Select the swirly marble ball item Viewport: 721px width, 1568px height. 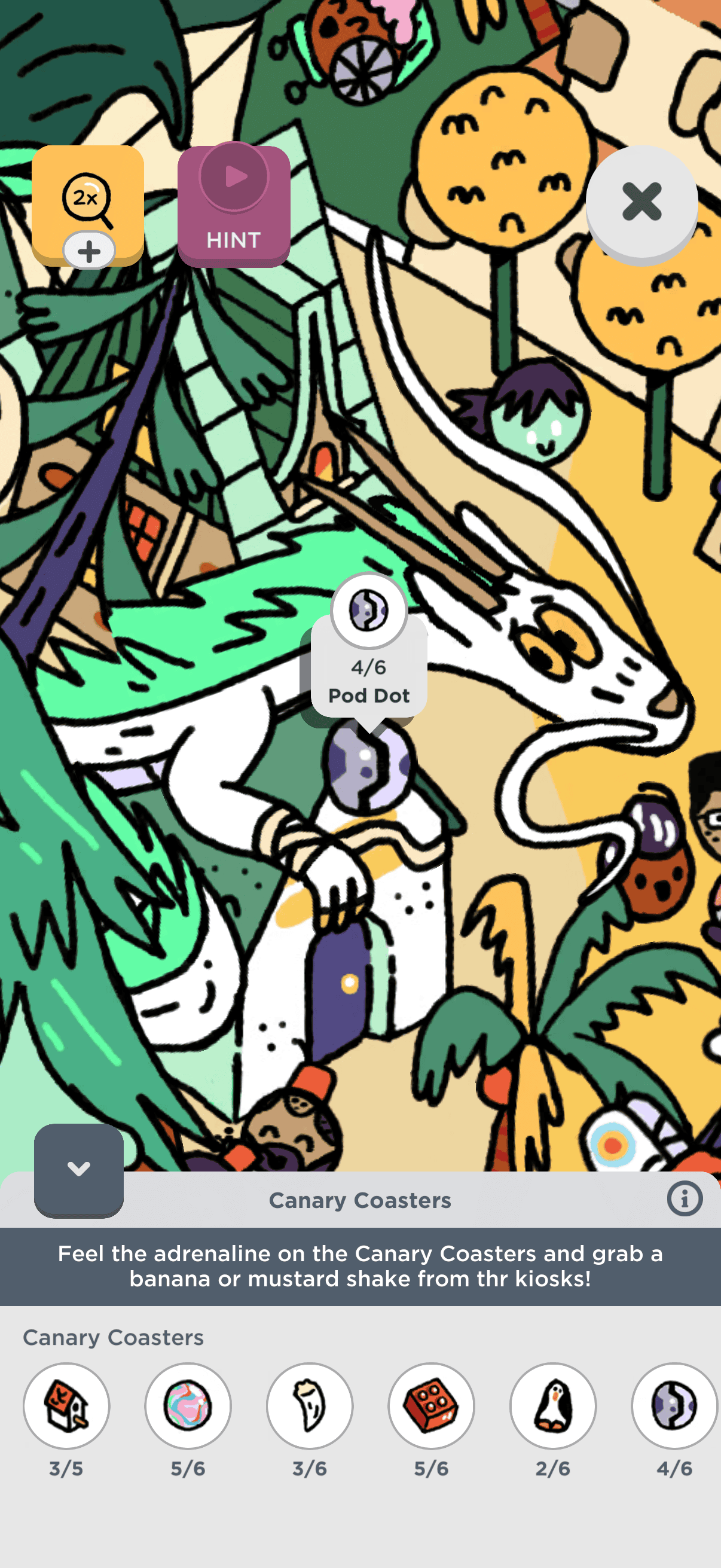[x=188, y=1405]
